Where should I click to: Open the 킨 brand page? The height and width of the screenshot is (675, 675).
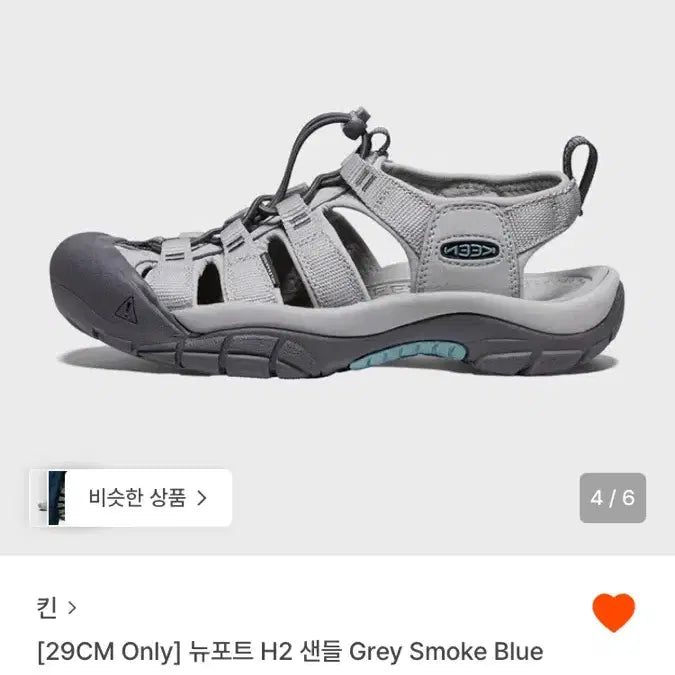tap(56, 606)
